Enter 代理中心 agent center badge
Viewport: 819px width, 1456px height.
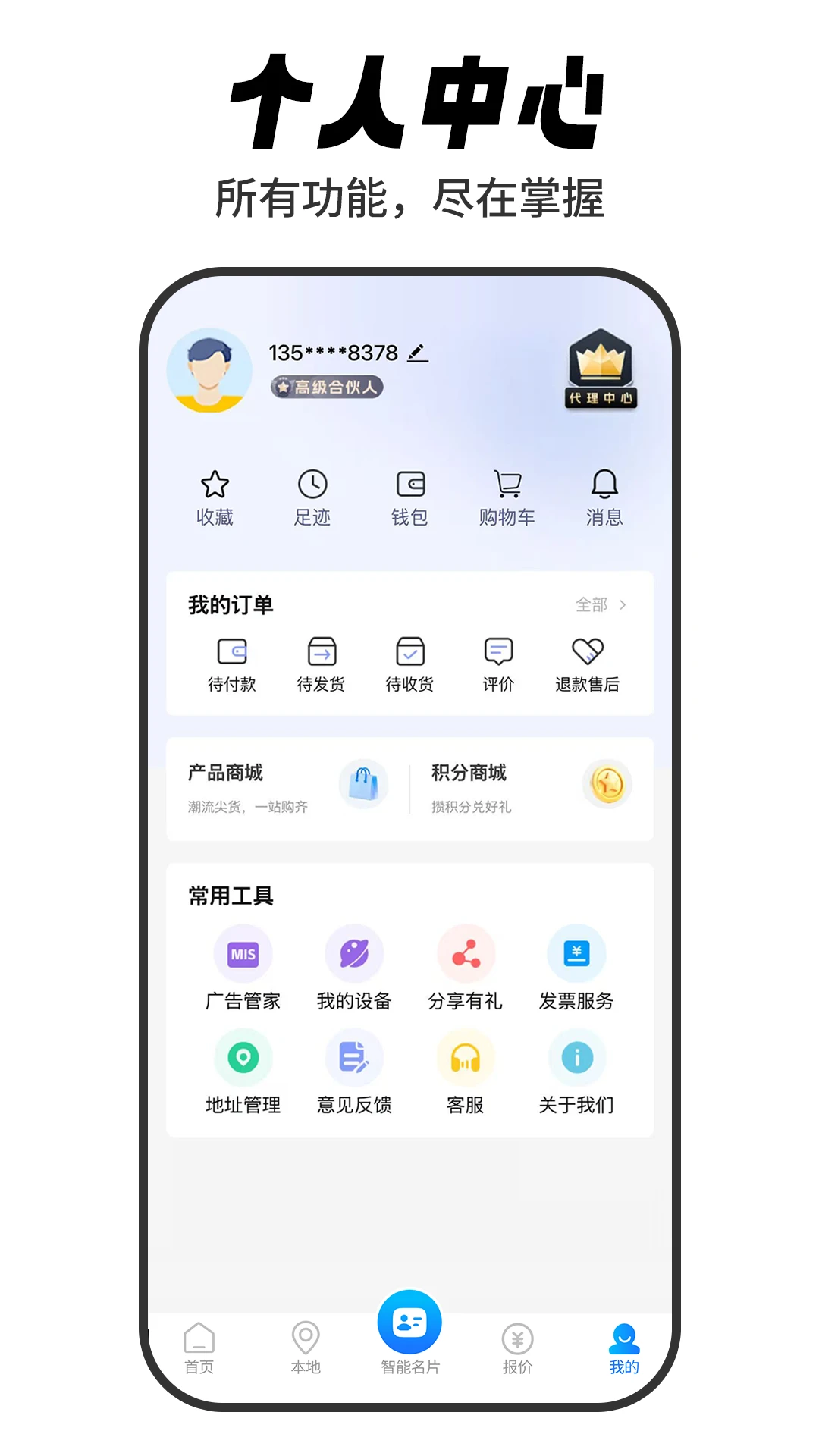coord(601,369)
